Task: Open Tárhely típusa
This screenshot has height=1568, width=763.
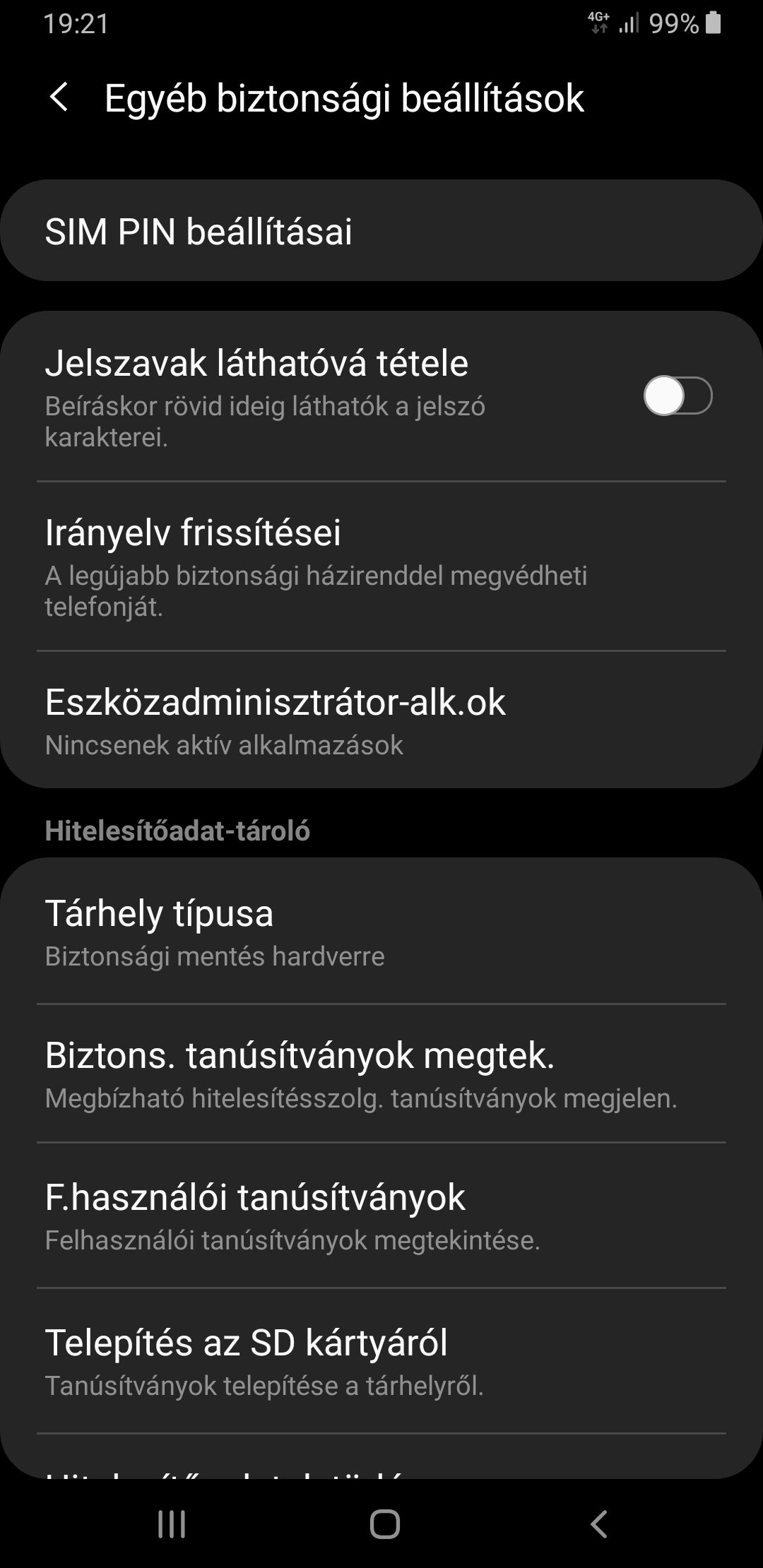Action: click(x=381, y=932)
